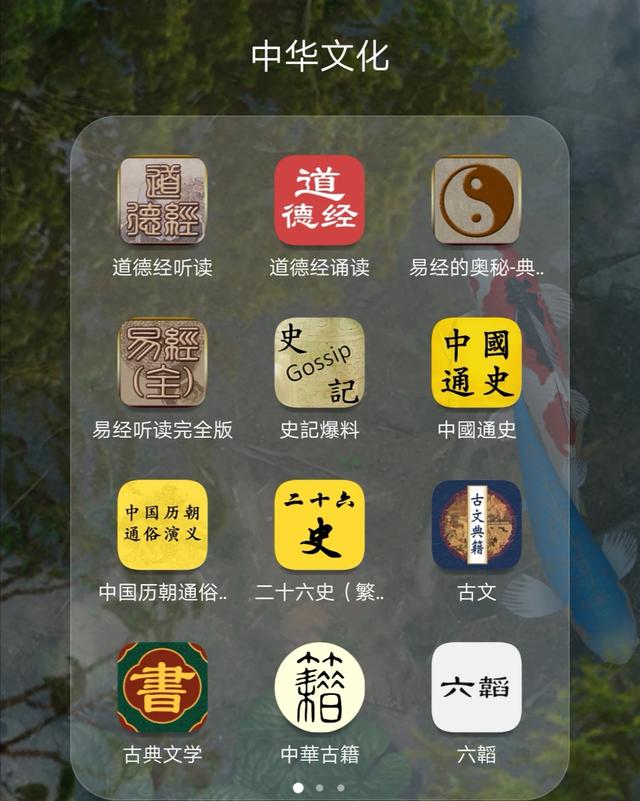Launch the 道德经诵读 app
This screenshot has height=801, width=640.
(x=319, y=200)
